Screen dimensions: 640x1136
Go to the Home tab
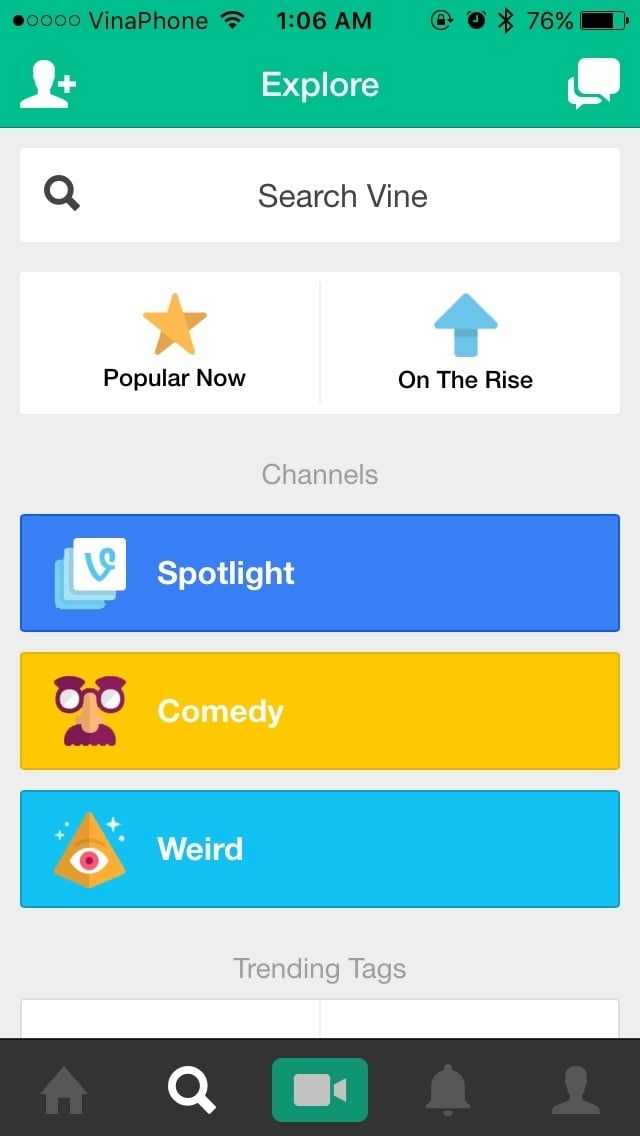(x=64, y=1090)
